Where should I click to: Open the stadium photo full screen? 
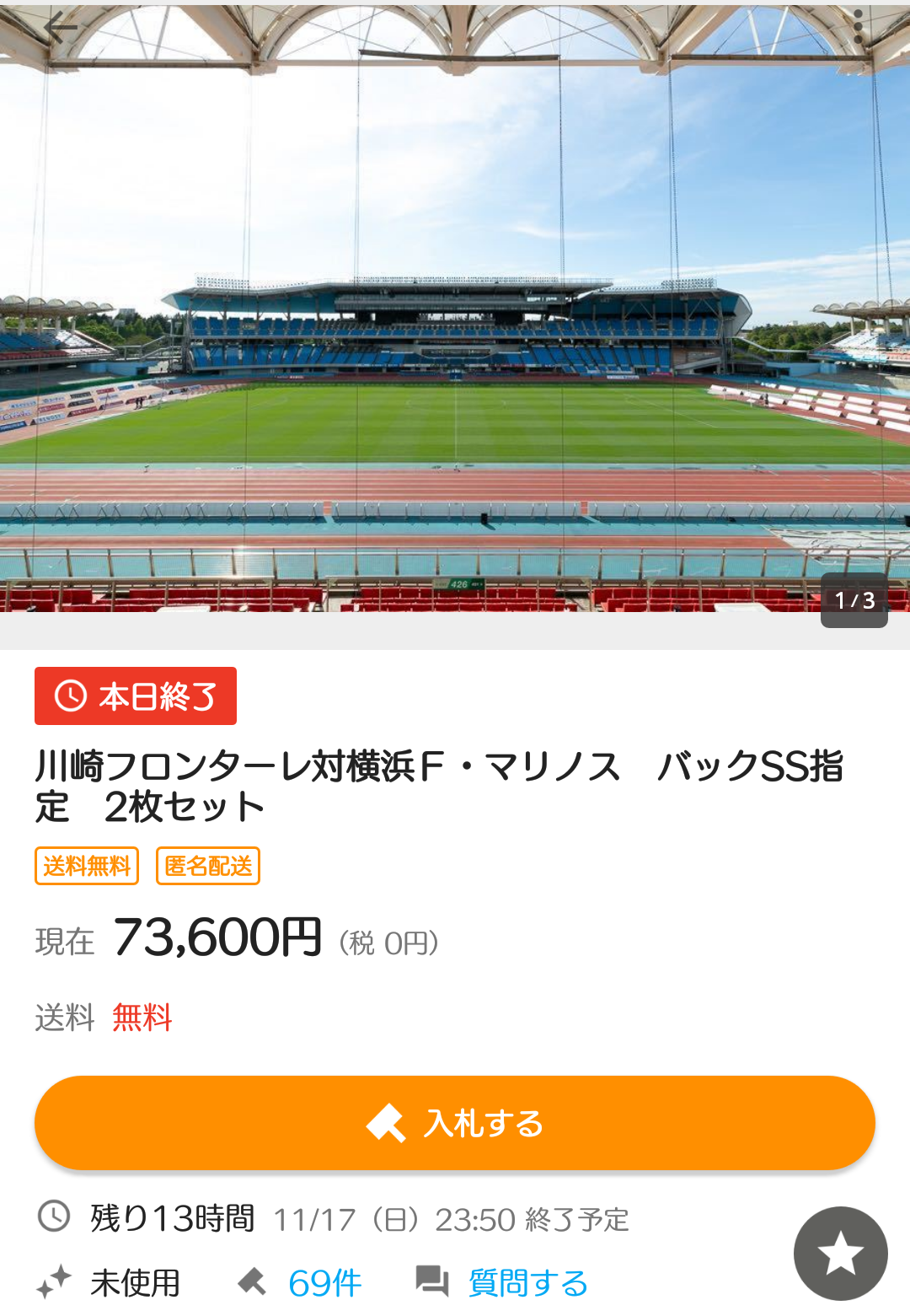pyautogui.click(x=455, y=337)
